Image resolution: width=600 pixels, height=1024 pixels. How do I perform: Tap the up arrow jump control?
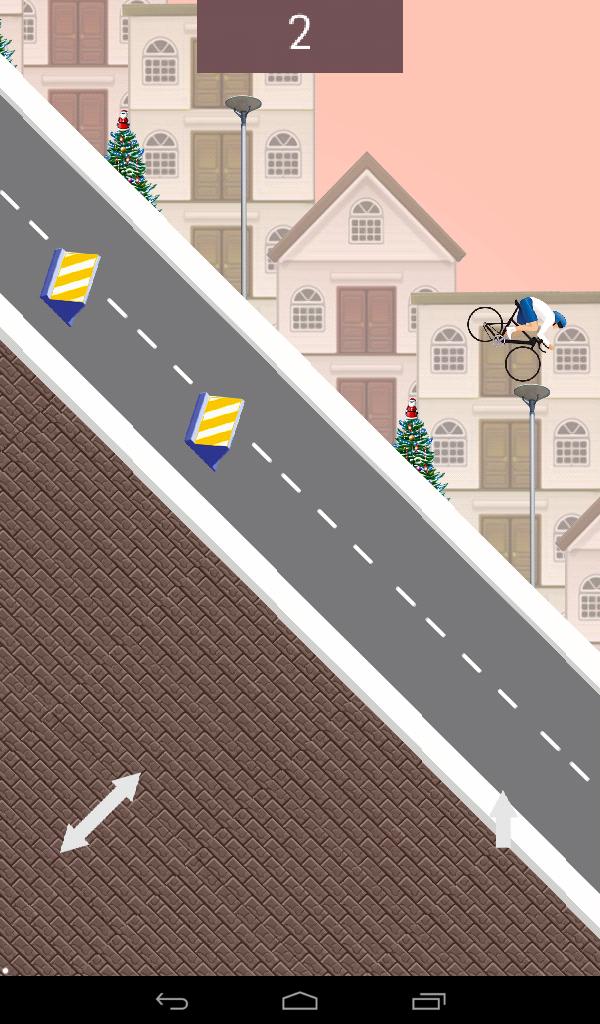pos(503,820)
